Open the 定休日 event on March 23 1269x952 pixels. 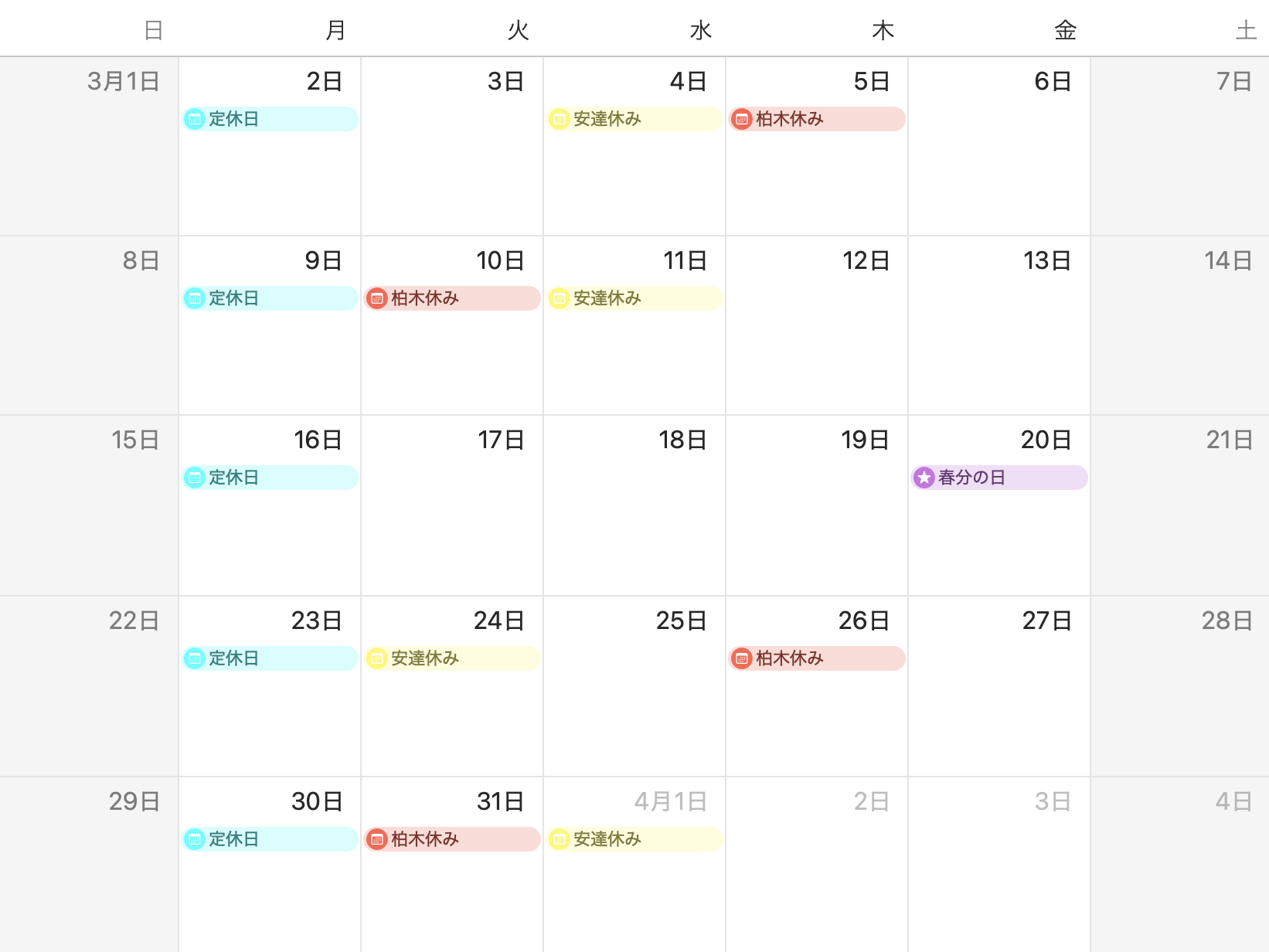(x=270, y=658)
